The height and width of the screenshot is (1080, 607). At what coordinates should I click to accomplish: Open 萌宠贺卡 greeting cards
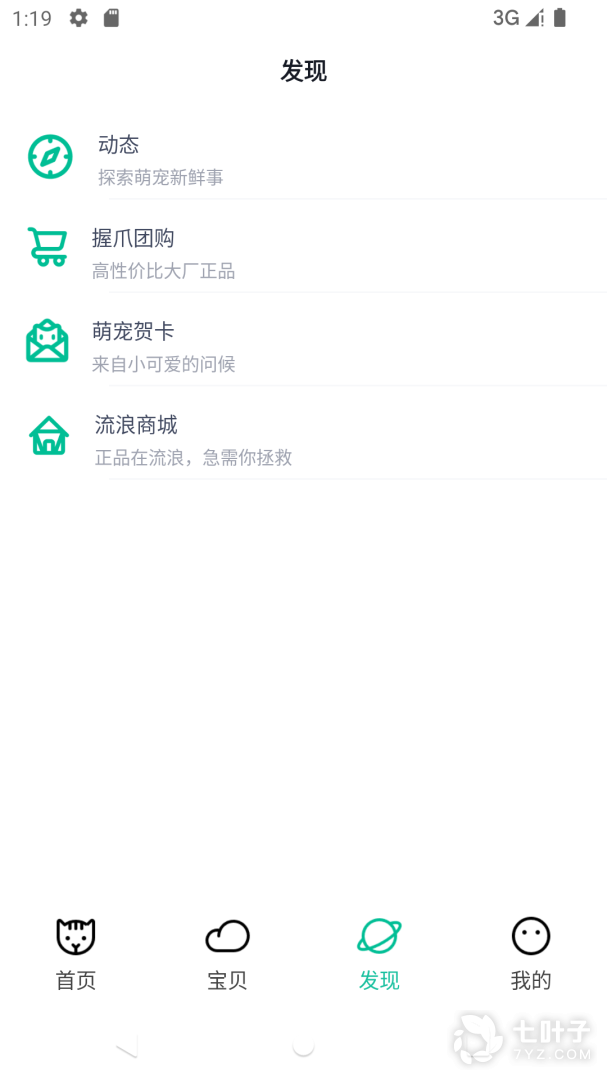[303, 345]
